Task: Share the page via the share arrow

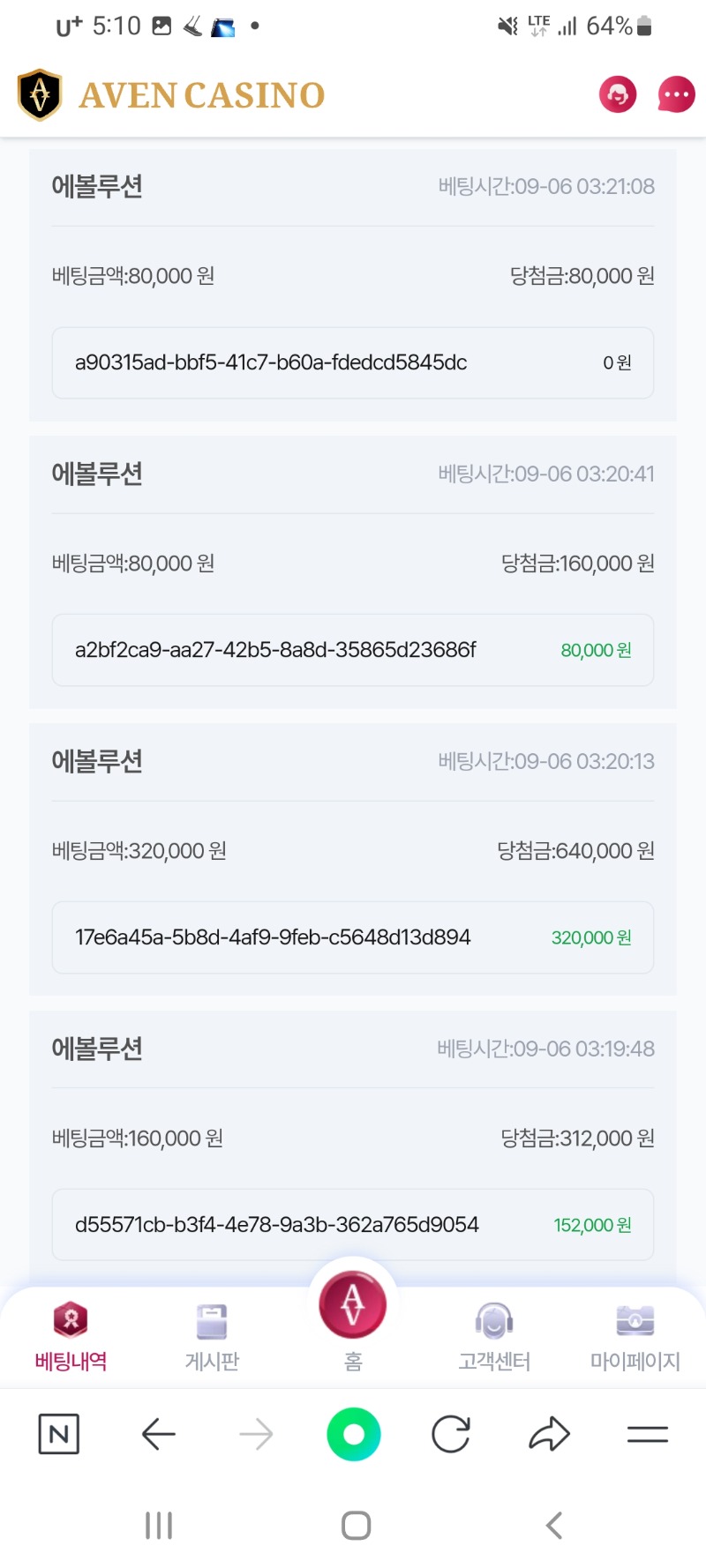Action: [x=549, y=1434]
